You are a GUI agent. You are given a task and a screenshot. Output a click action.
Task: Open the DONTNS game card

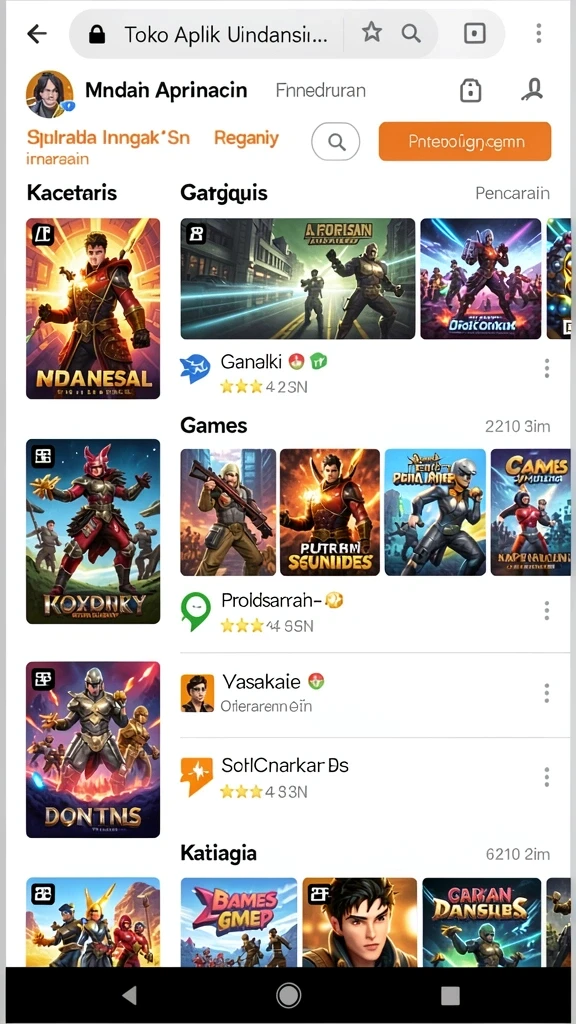pos(93,750)
